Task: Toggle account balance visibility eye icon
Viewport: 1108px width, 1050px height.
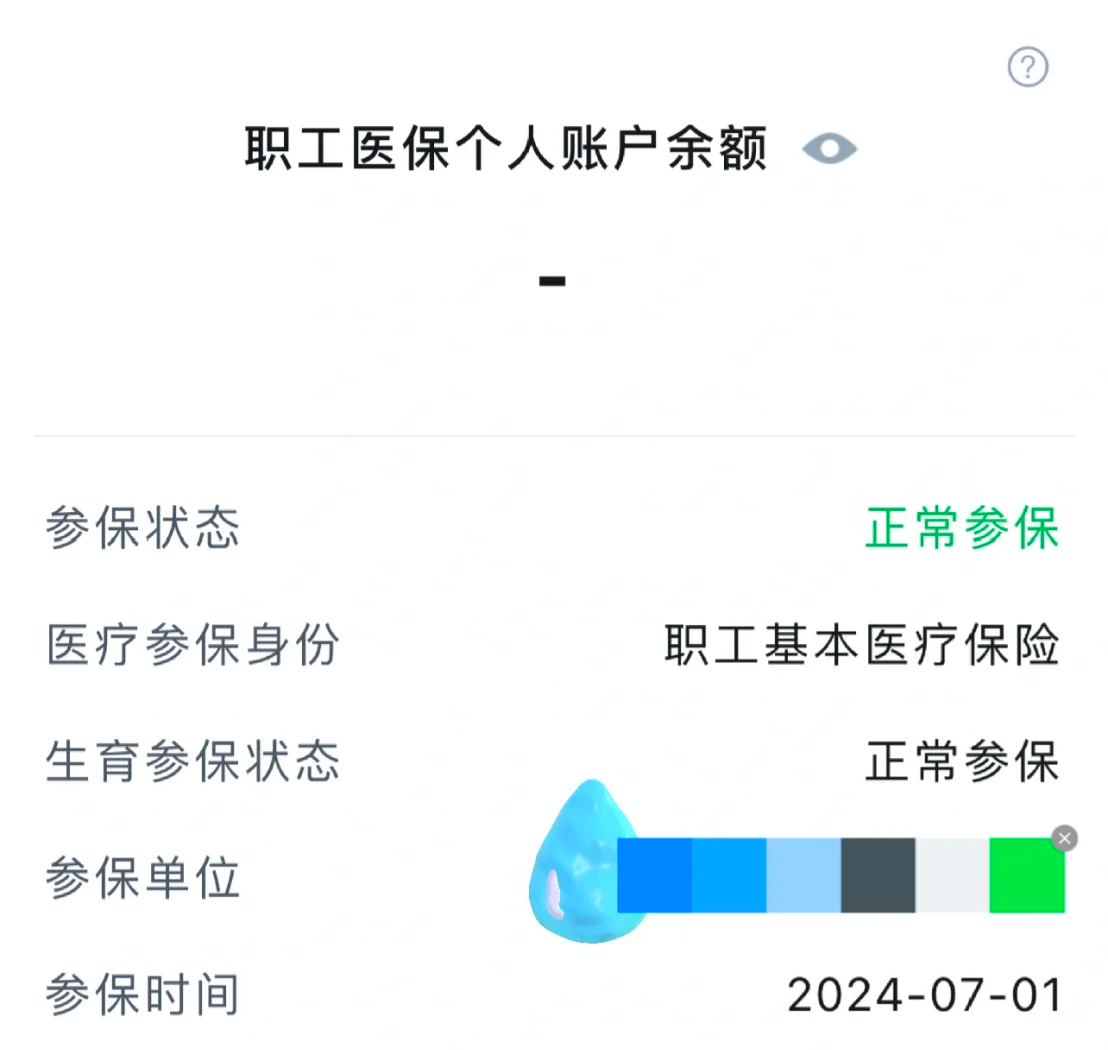Action: pyautogui.click(x=830, y=150)
